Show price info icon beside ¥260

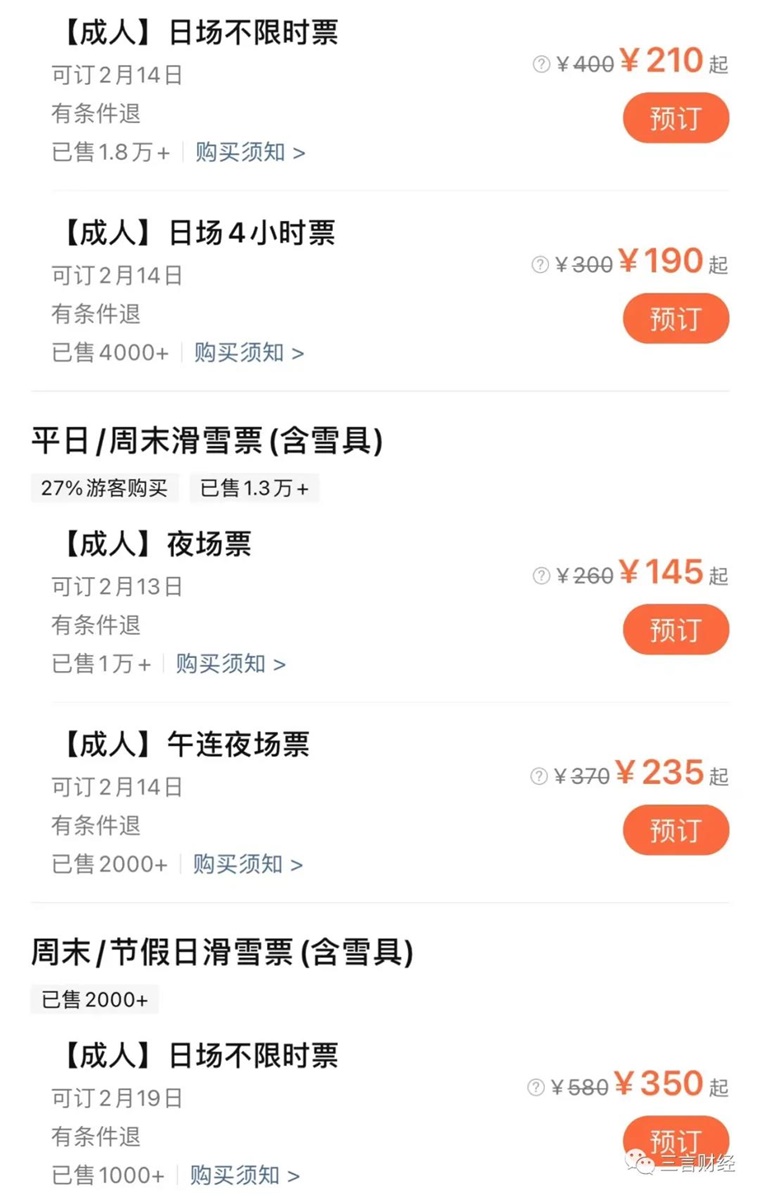(x=541, y=576)
